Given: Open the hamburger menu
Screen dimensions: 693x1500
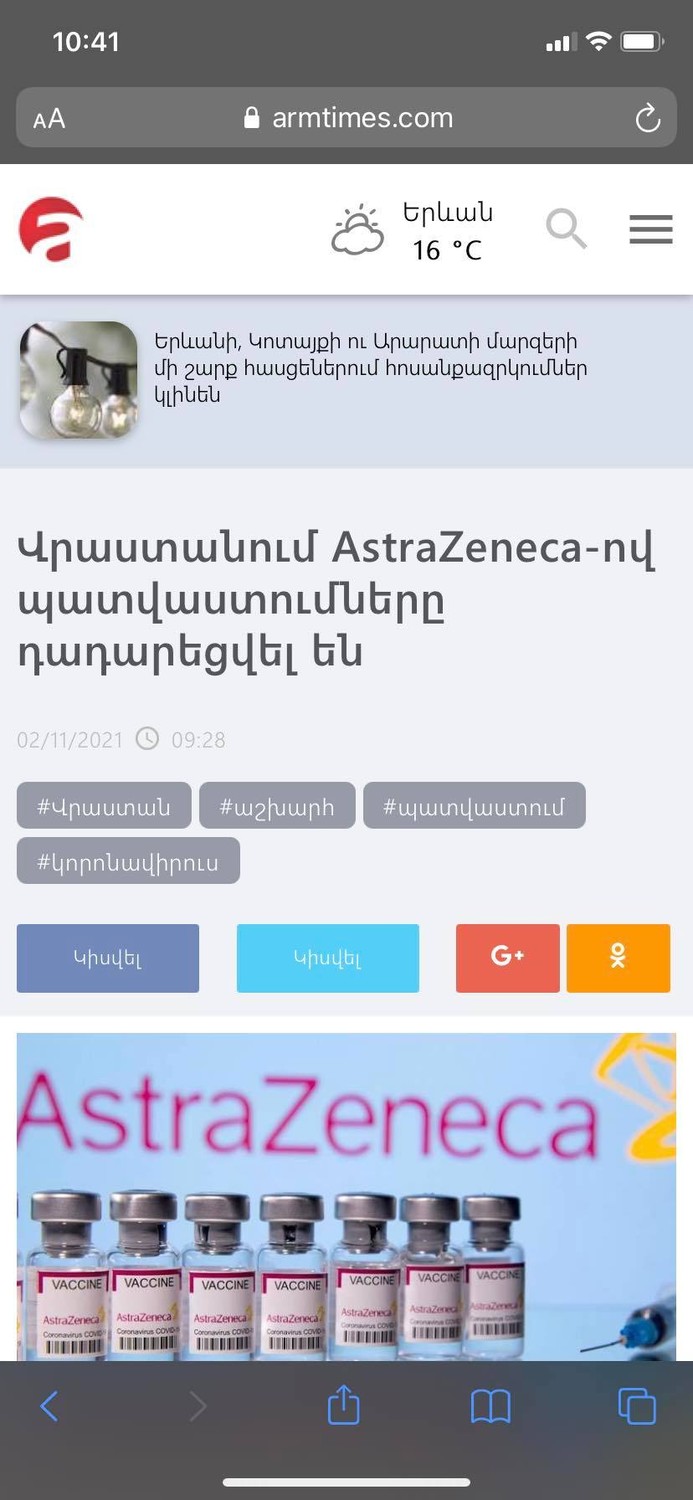Looking at the screenshot, I should coord(650,230).
